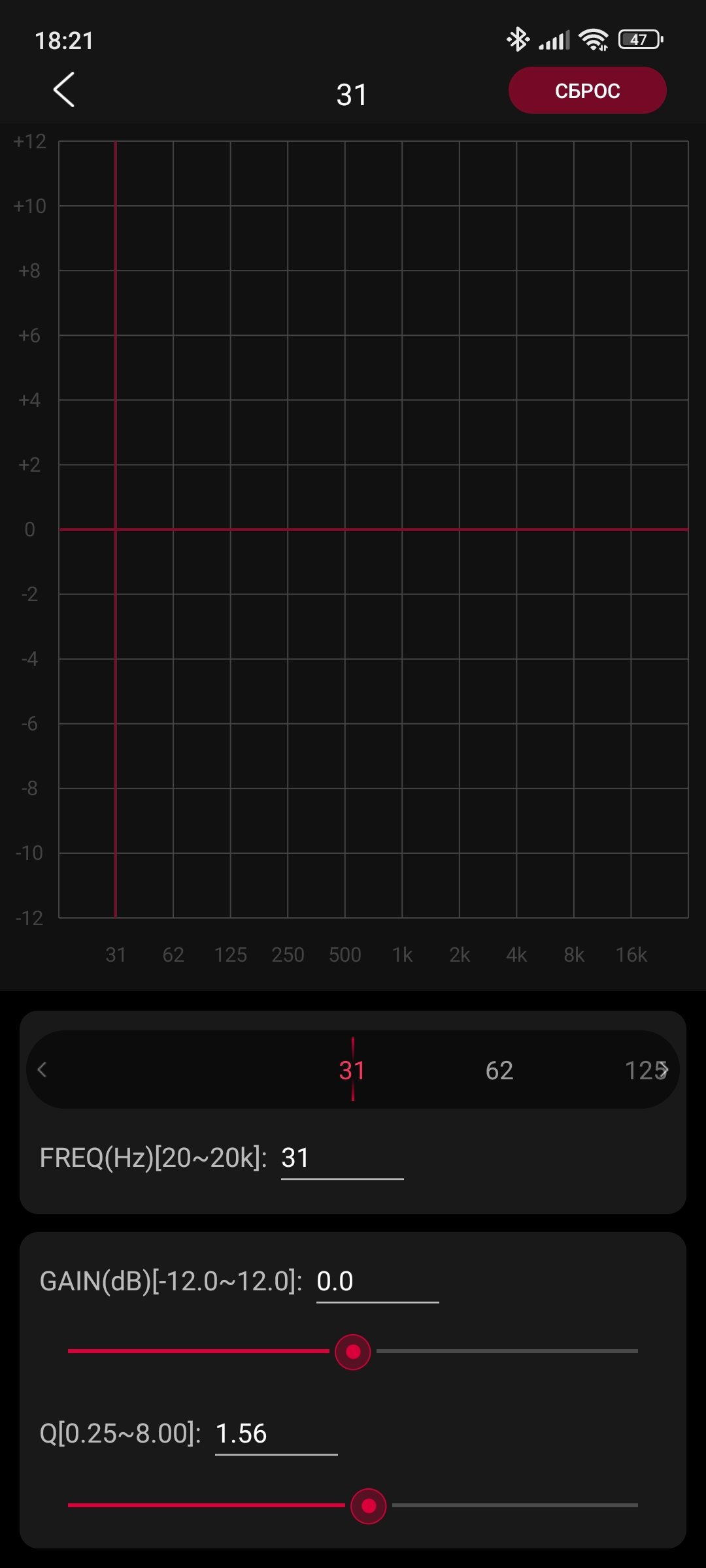Select the 125 Hz band in the picker

[x=641, y=1070]
